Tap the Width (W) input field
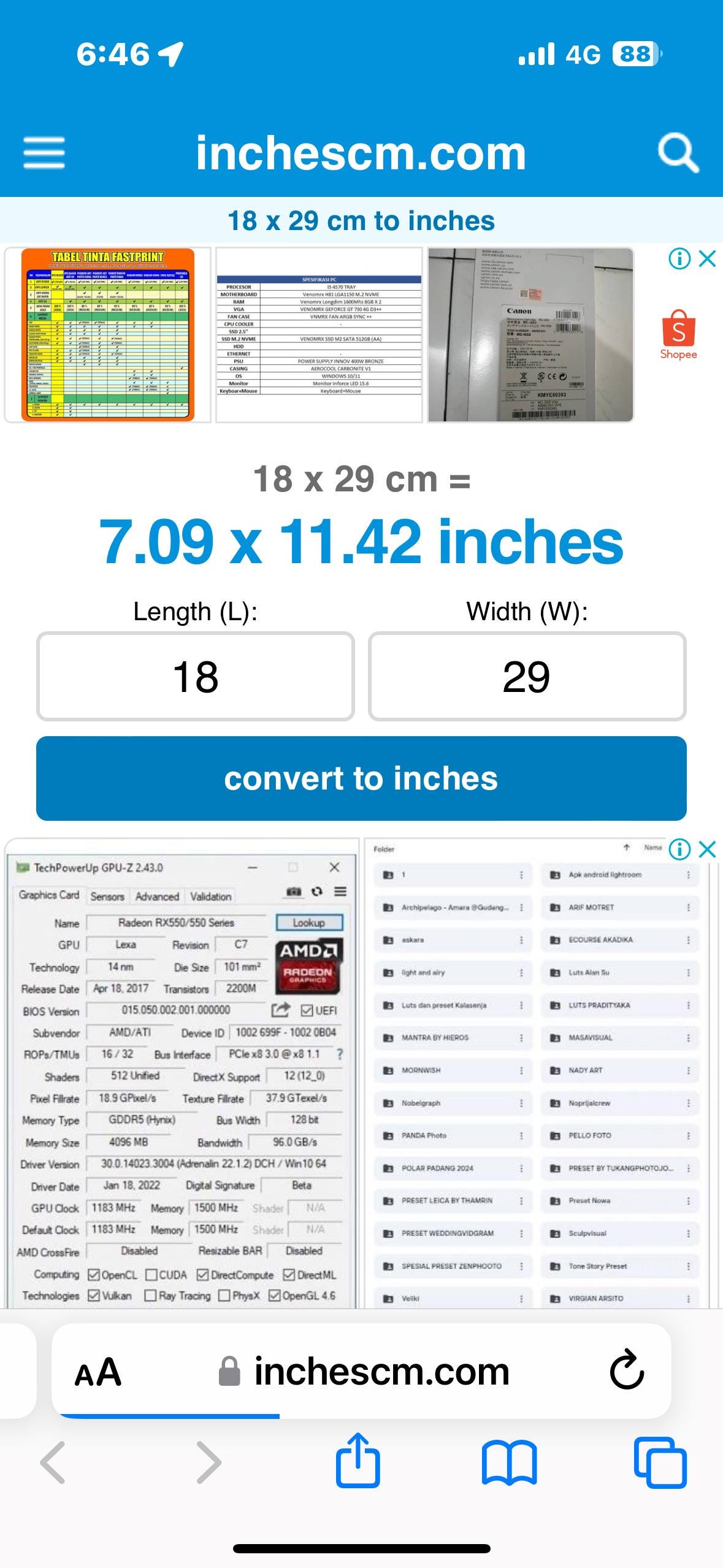 pyautogui.click(x=527, y=676)
